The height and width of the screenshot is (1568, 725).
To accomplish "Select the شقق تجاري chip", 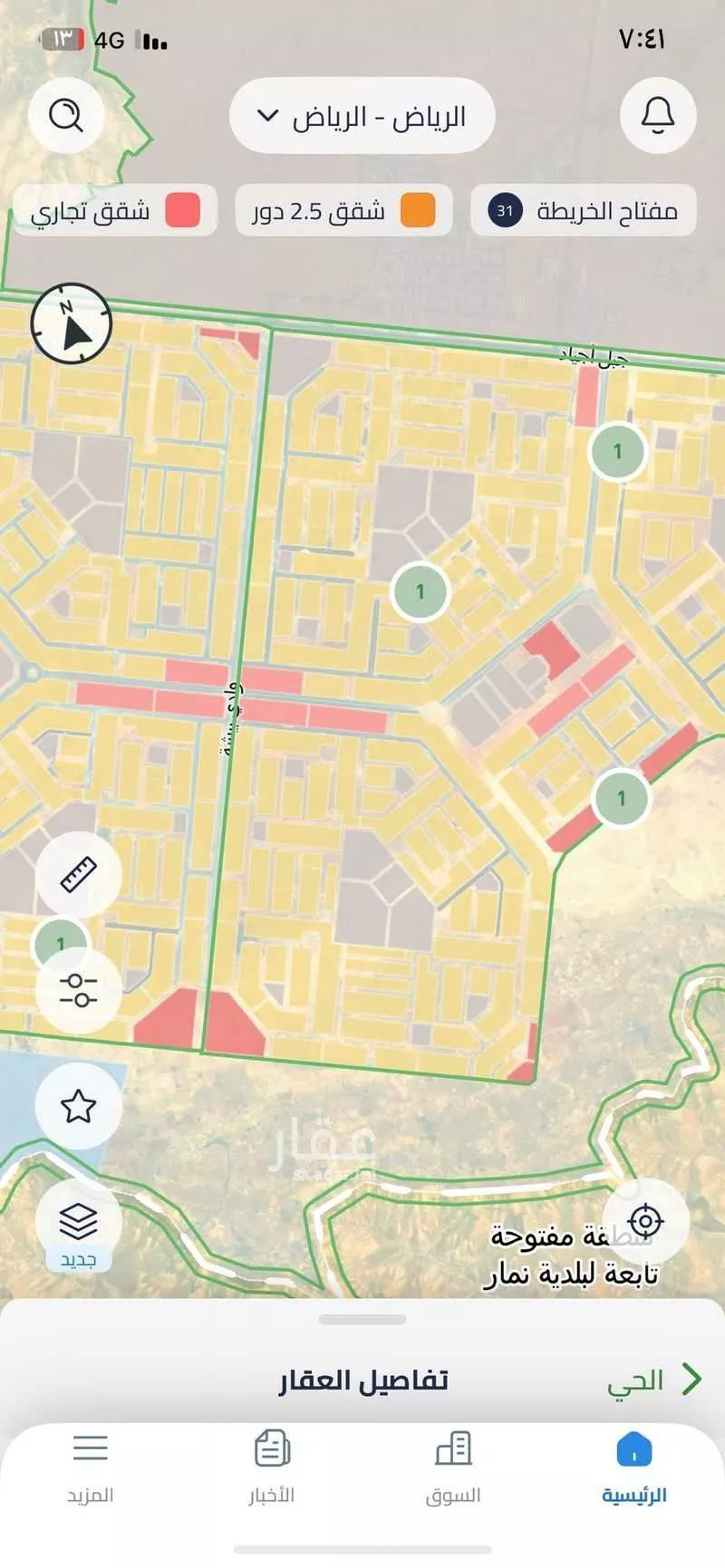I will point(115,211).
